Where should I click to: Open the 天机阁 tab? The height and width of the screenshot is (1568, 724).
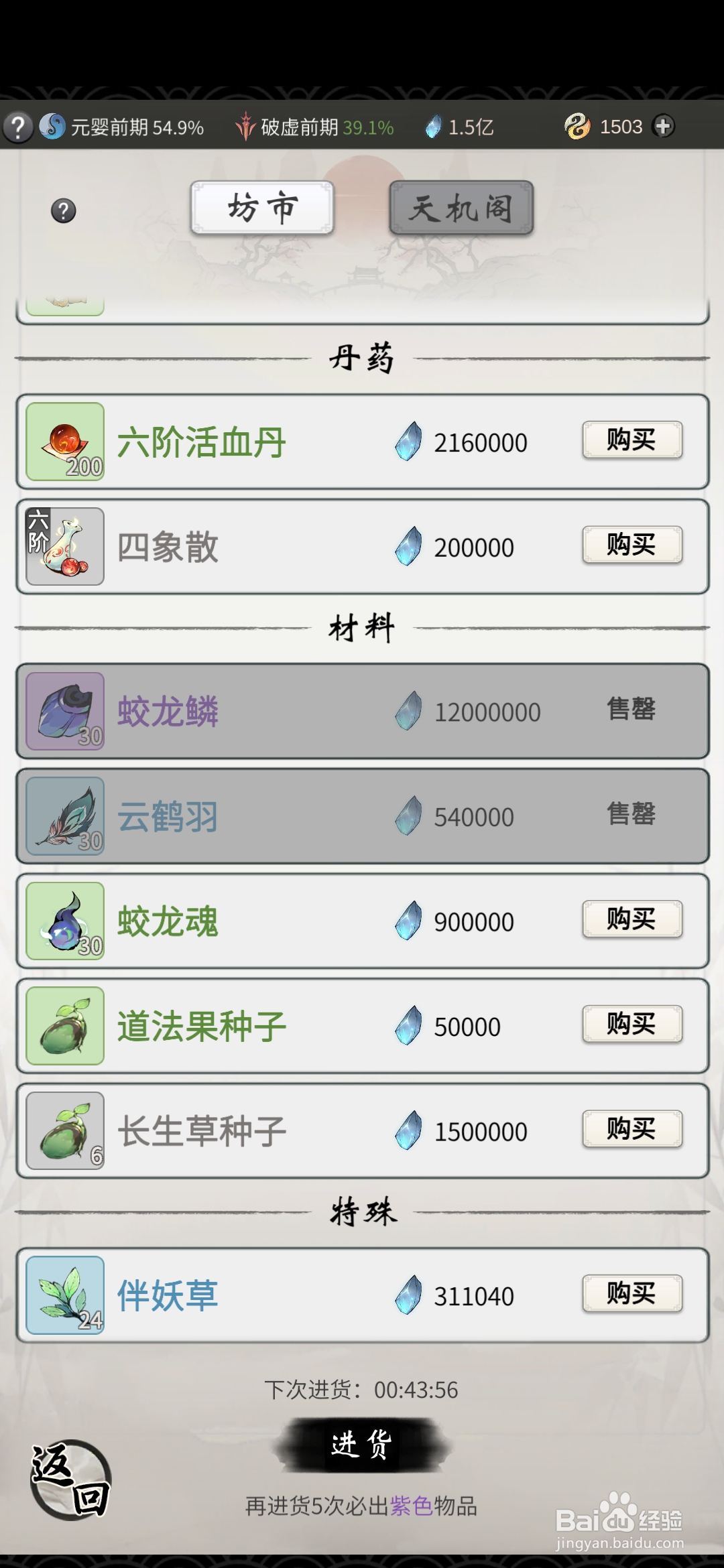point(461,208)
